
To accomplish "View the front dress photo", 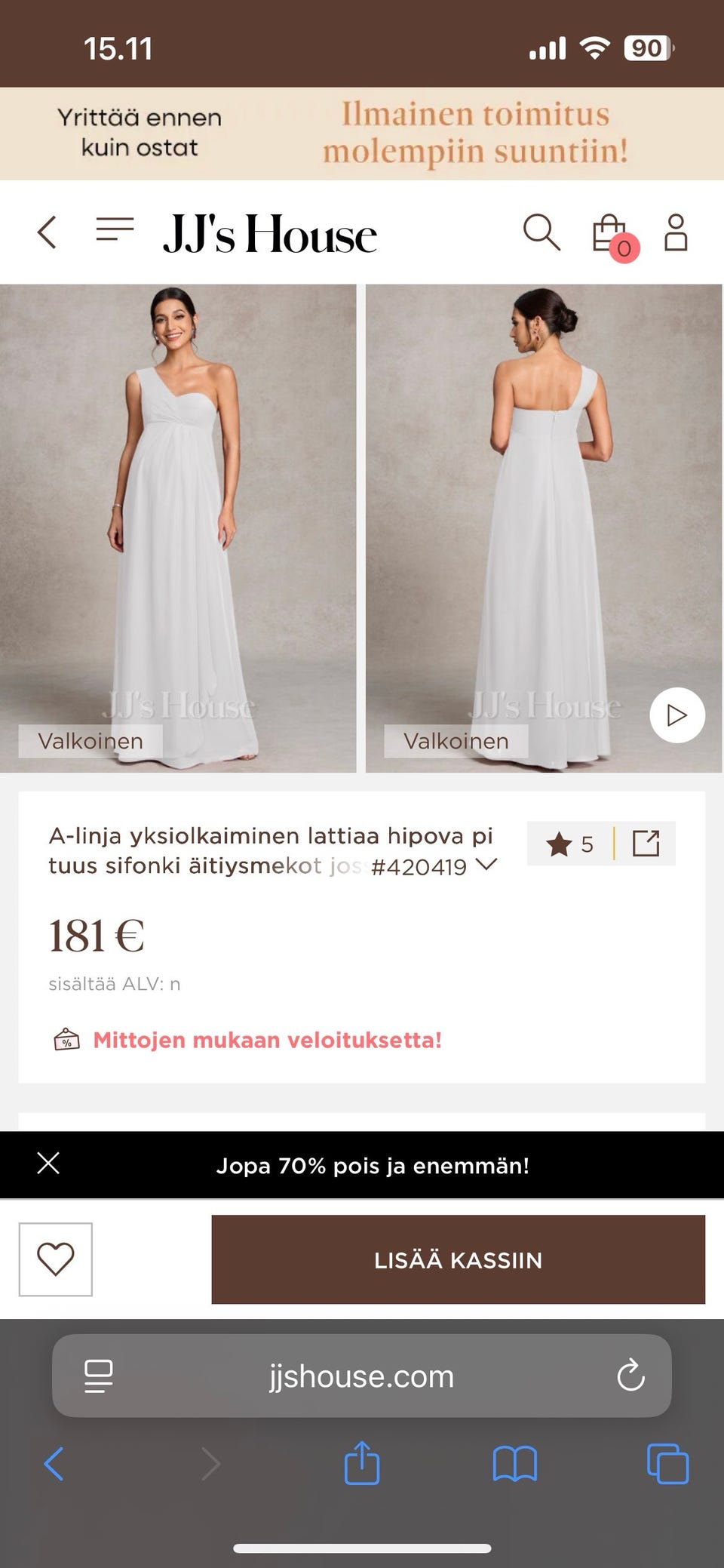I will 178,527.
